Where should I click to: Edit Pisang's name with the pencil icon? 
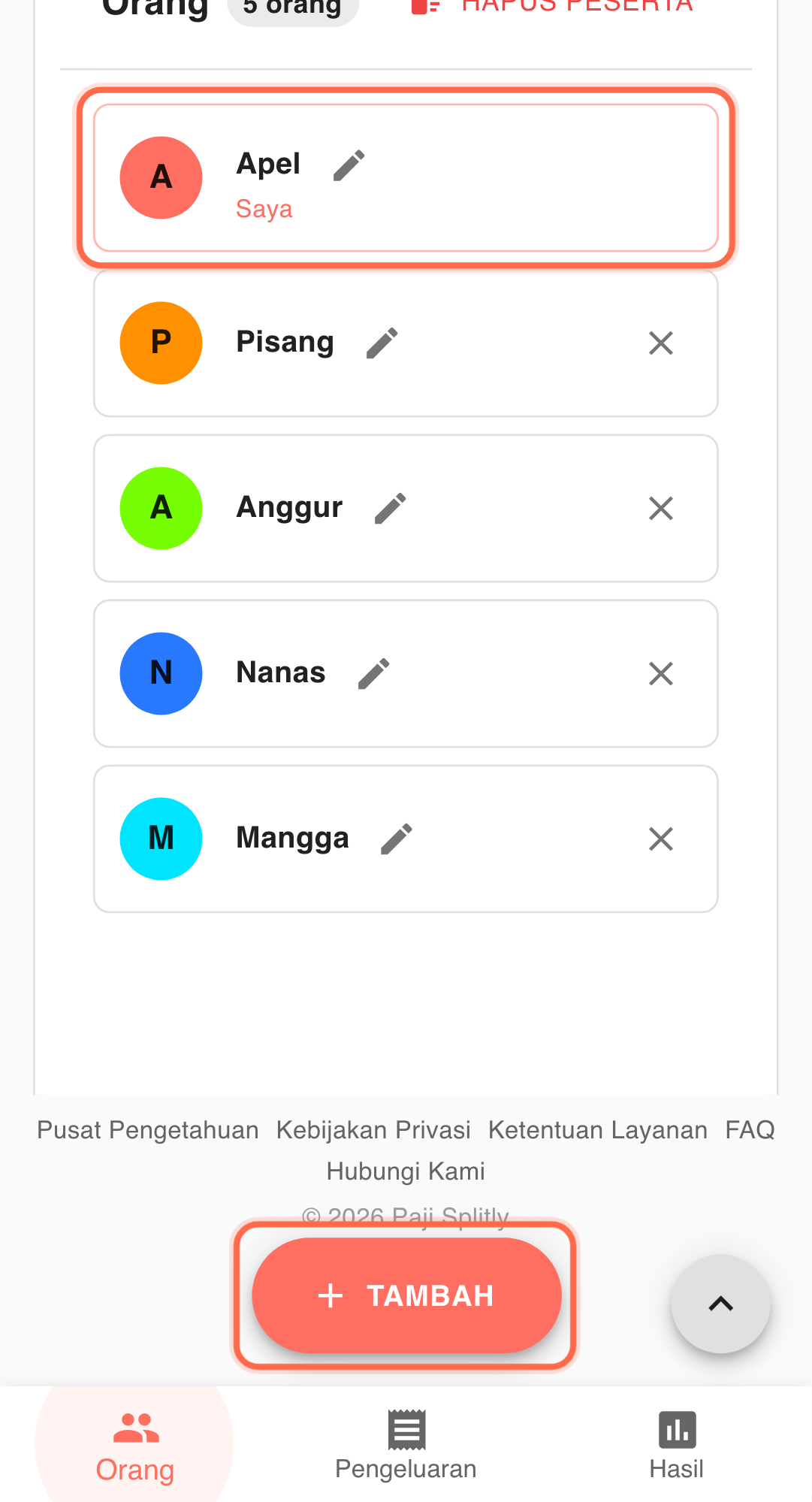coord(382,342)
